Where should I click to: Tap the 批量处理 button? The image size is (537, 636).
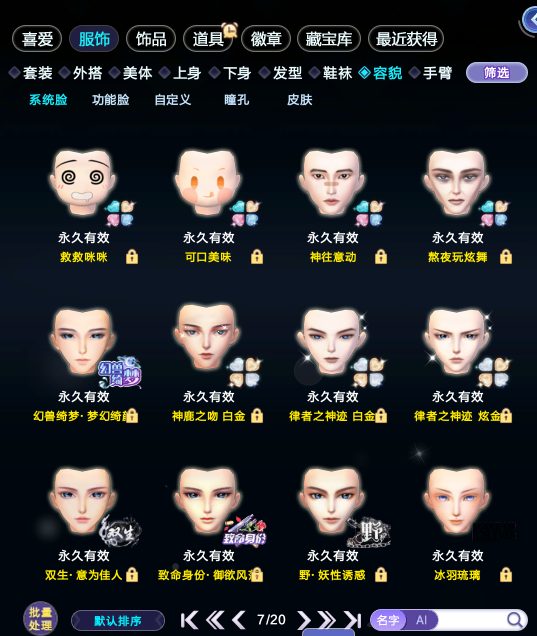[x=40, y=619]
